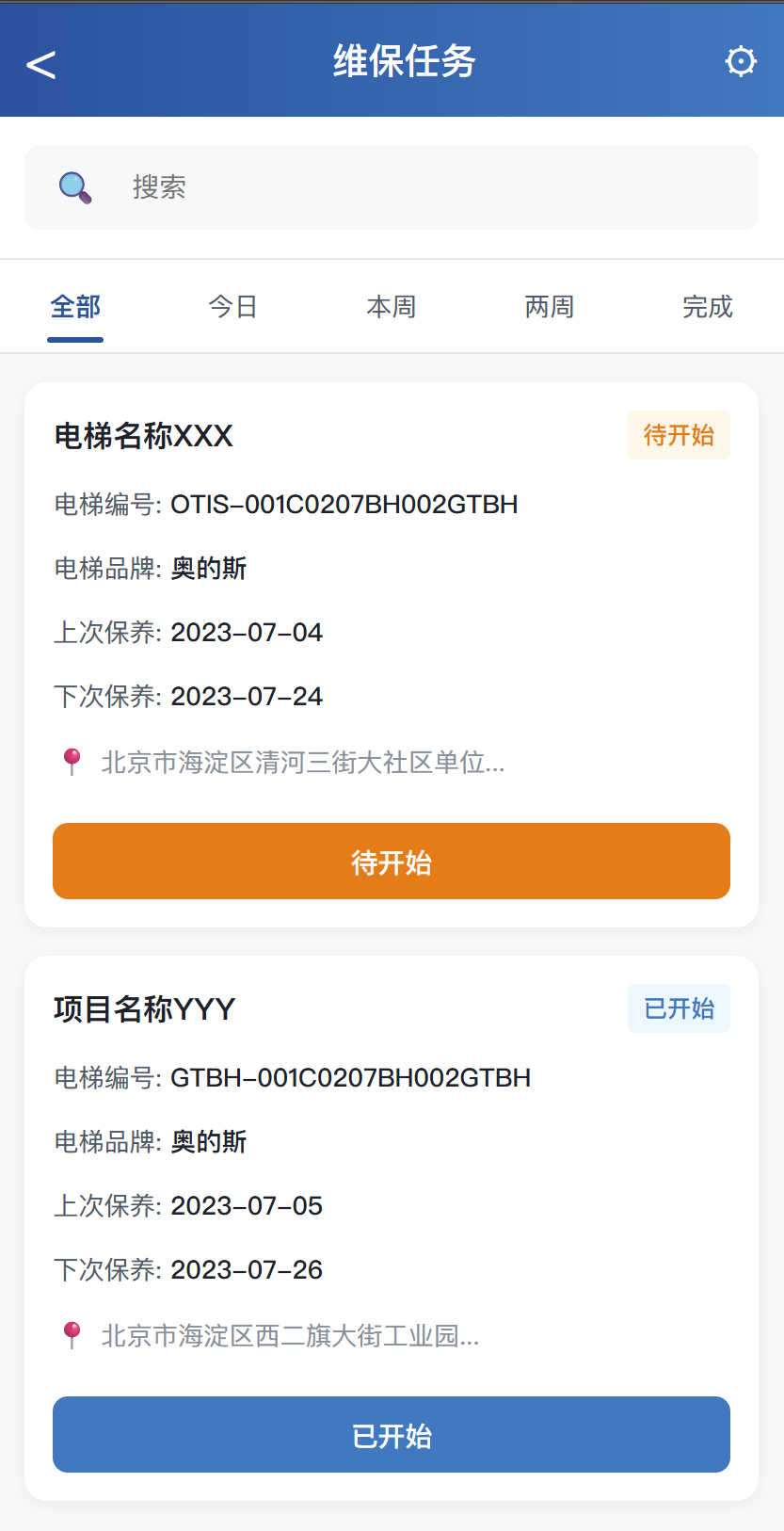The width and height of the screenshot is (784, 1531).
Task: Switch to the 全部 tab
Action: (75, 306)
